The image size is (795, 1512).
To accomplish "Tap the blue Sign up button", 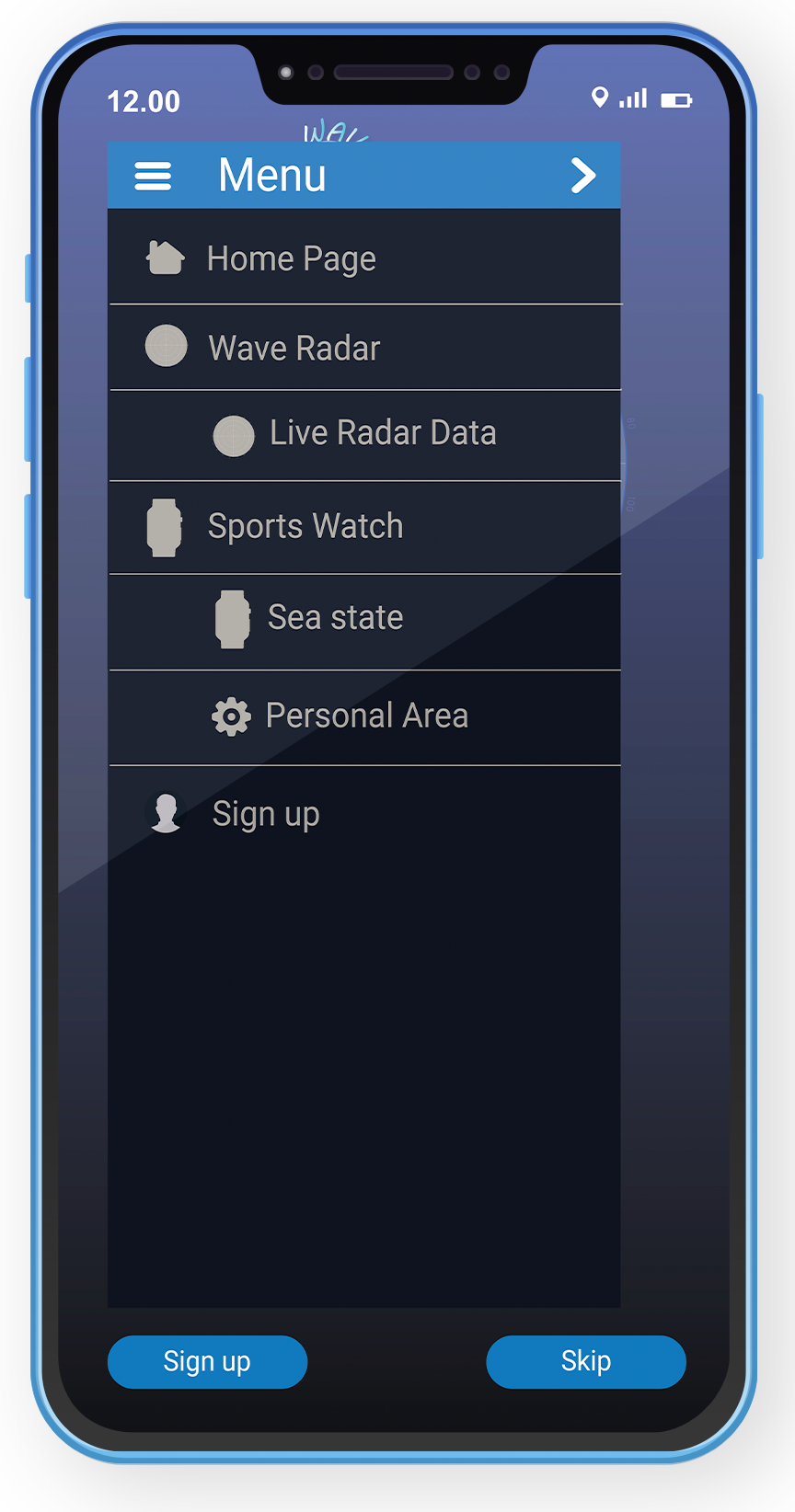I will 207,1361.
